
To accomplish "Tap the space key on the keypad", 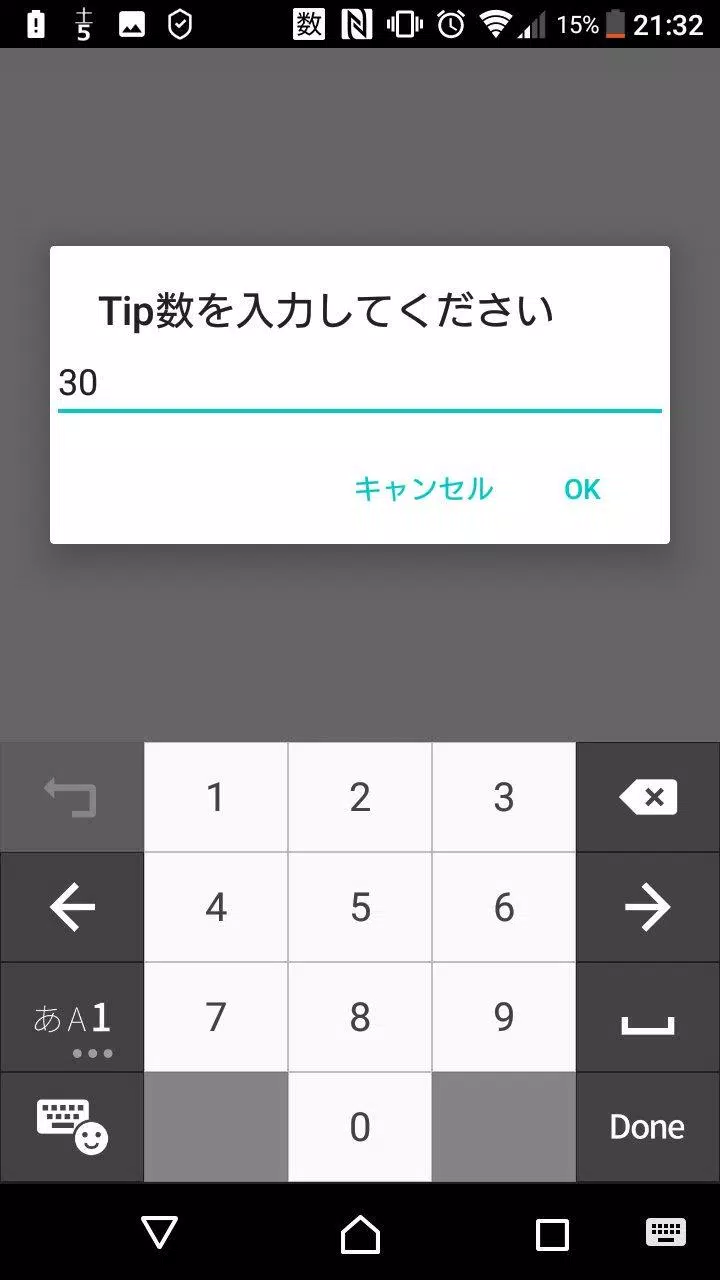I will (x=648, y=1017).
